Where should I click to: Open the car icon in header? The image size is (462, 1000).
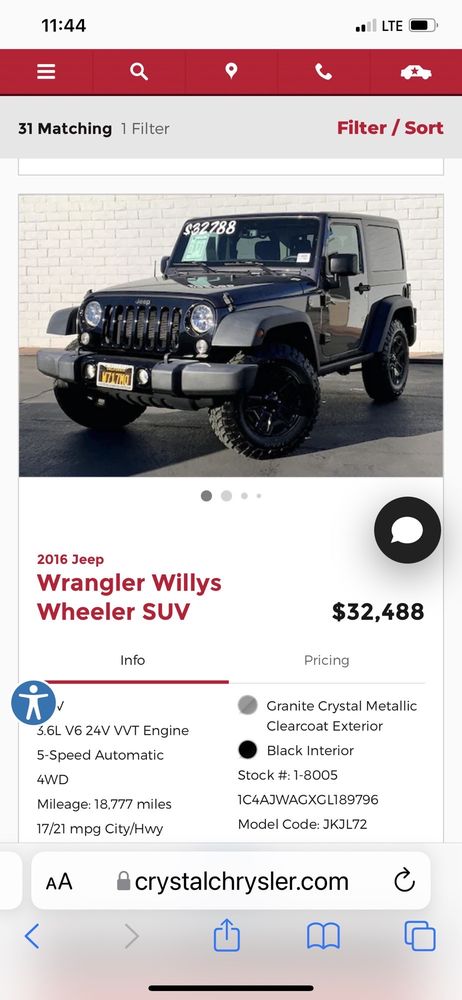(x=416, y=72)
